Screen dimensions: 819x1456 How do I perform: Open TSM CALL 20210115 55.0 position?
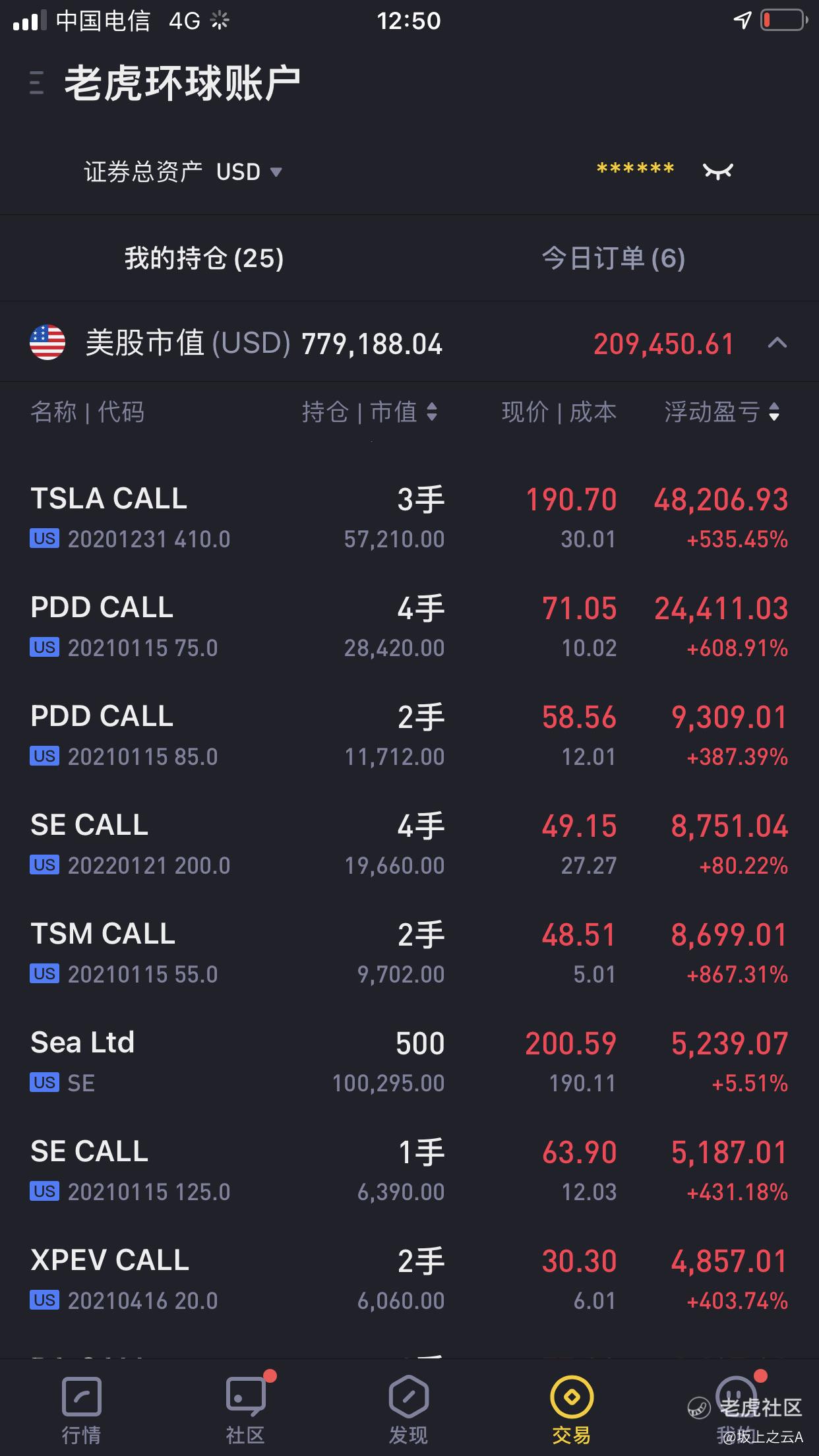click(x=409, y=954)
